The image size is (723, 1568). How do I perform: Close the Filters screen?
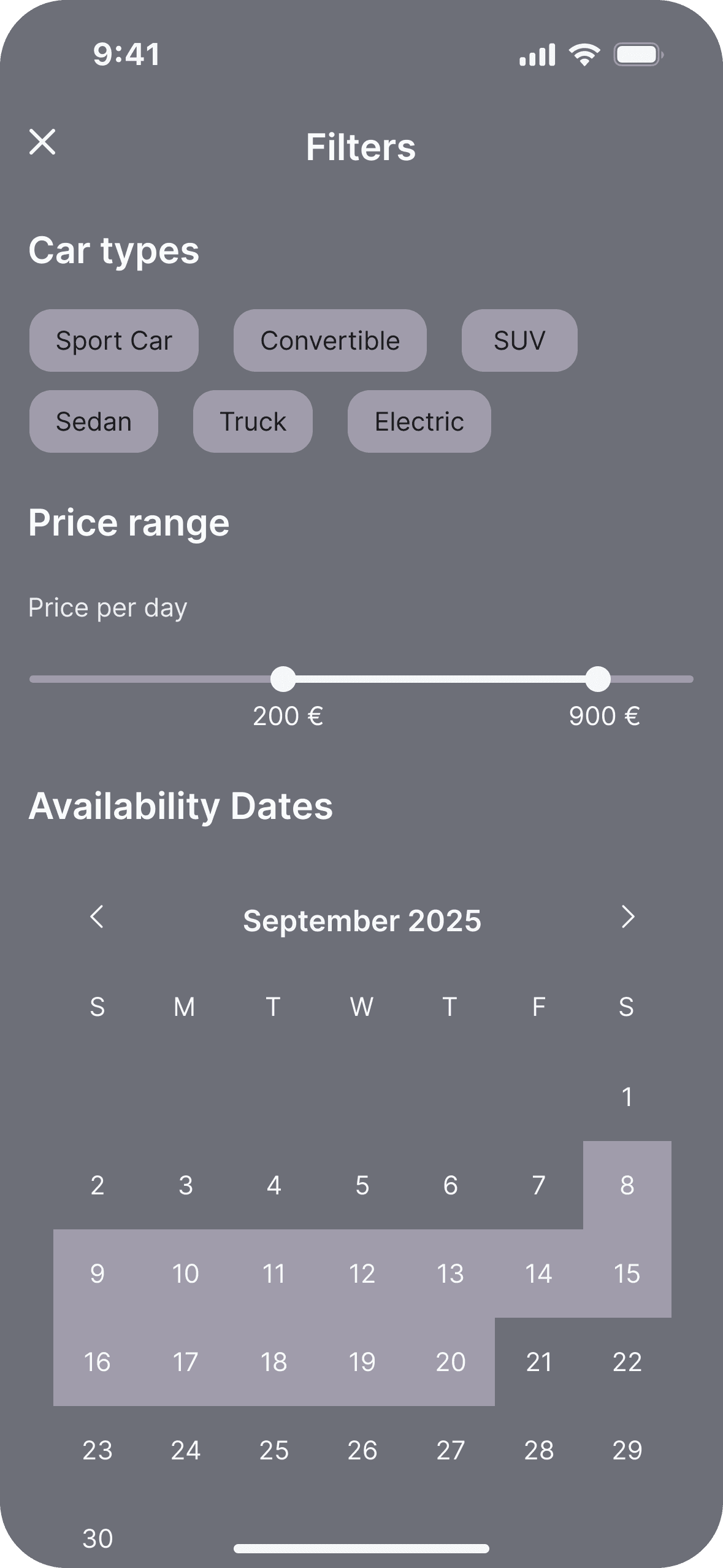tap(42, 142)
